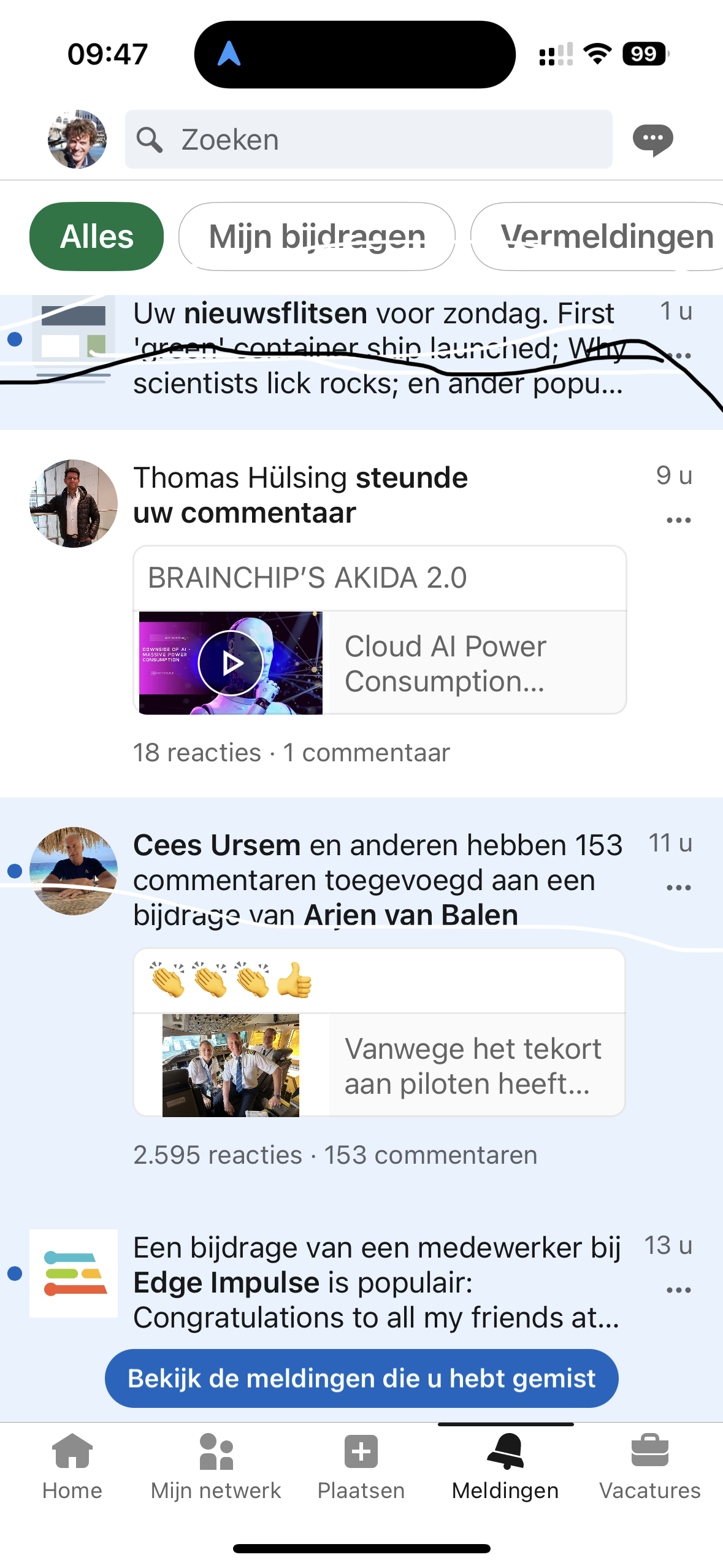Go to the Home tab
Image resolution: width=723 pixels, height=1568 pixels.
tap(72, 1466)
